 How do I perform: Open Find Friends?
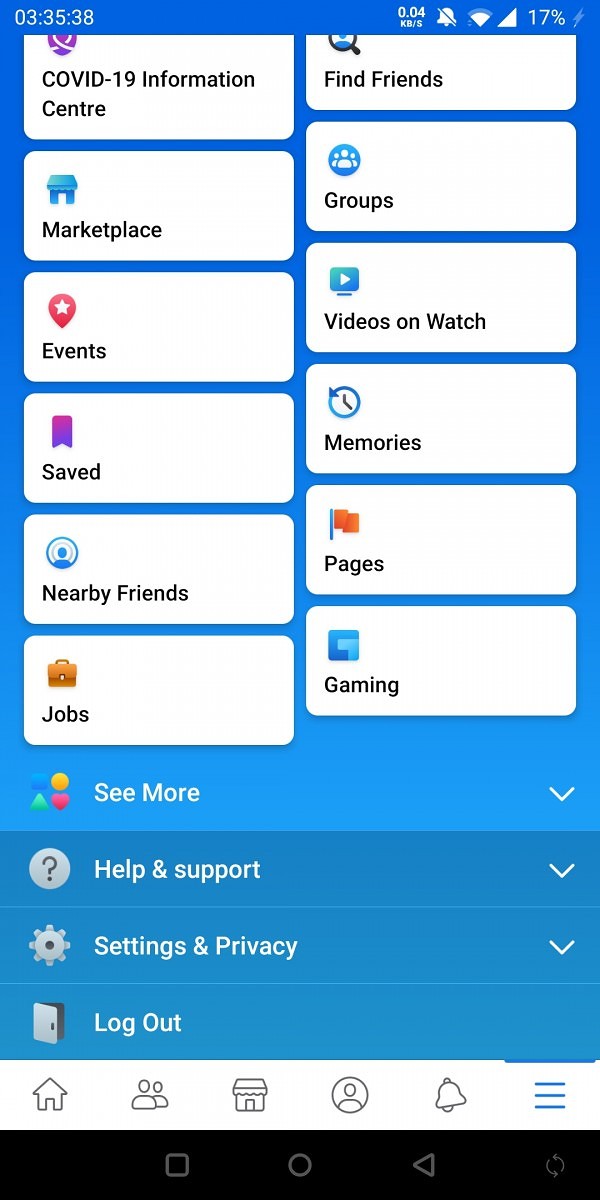point(441,72)
